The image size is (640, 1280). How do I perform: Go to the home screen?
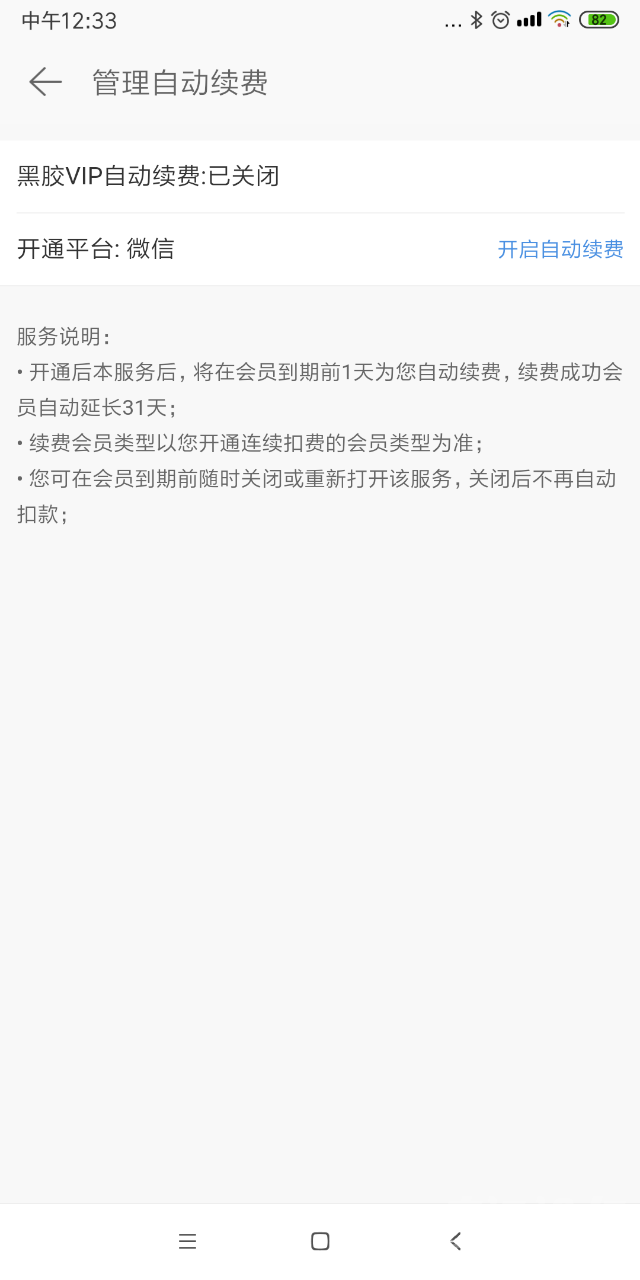point(320,1241)
